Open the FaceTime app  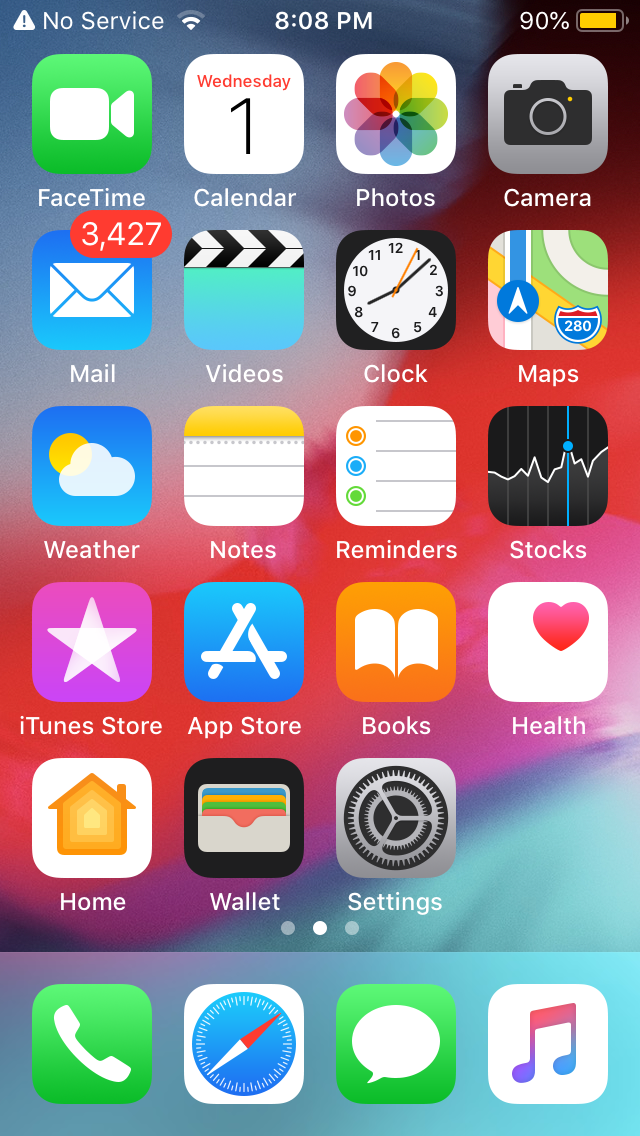coord(92,114)
